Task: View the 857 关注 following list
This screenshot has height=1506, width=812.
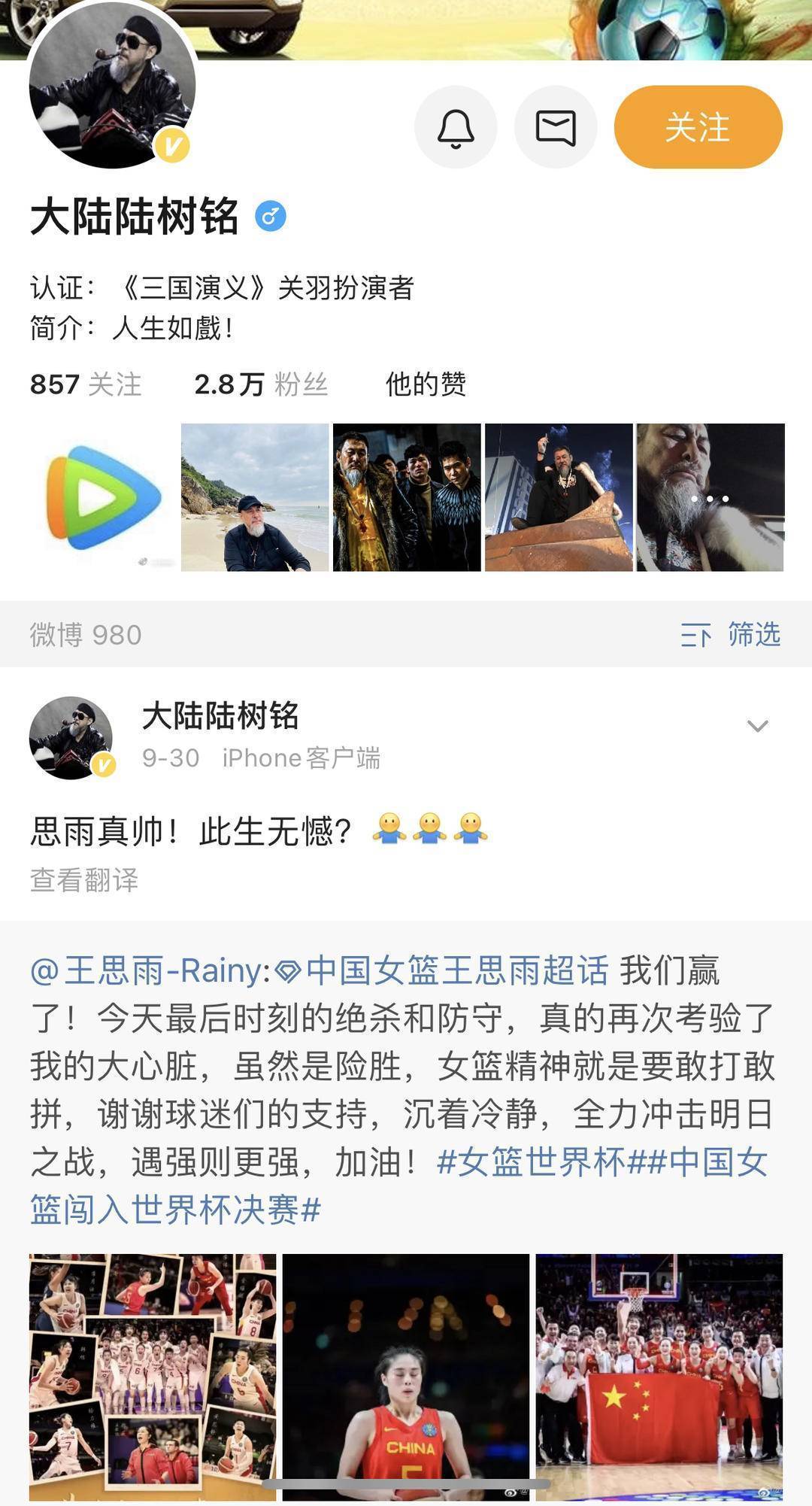Action: tap(86, 384)
